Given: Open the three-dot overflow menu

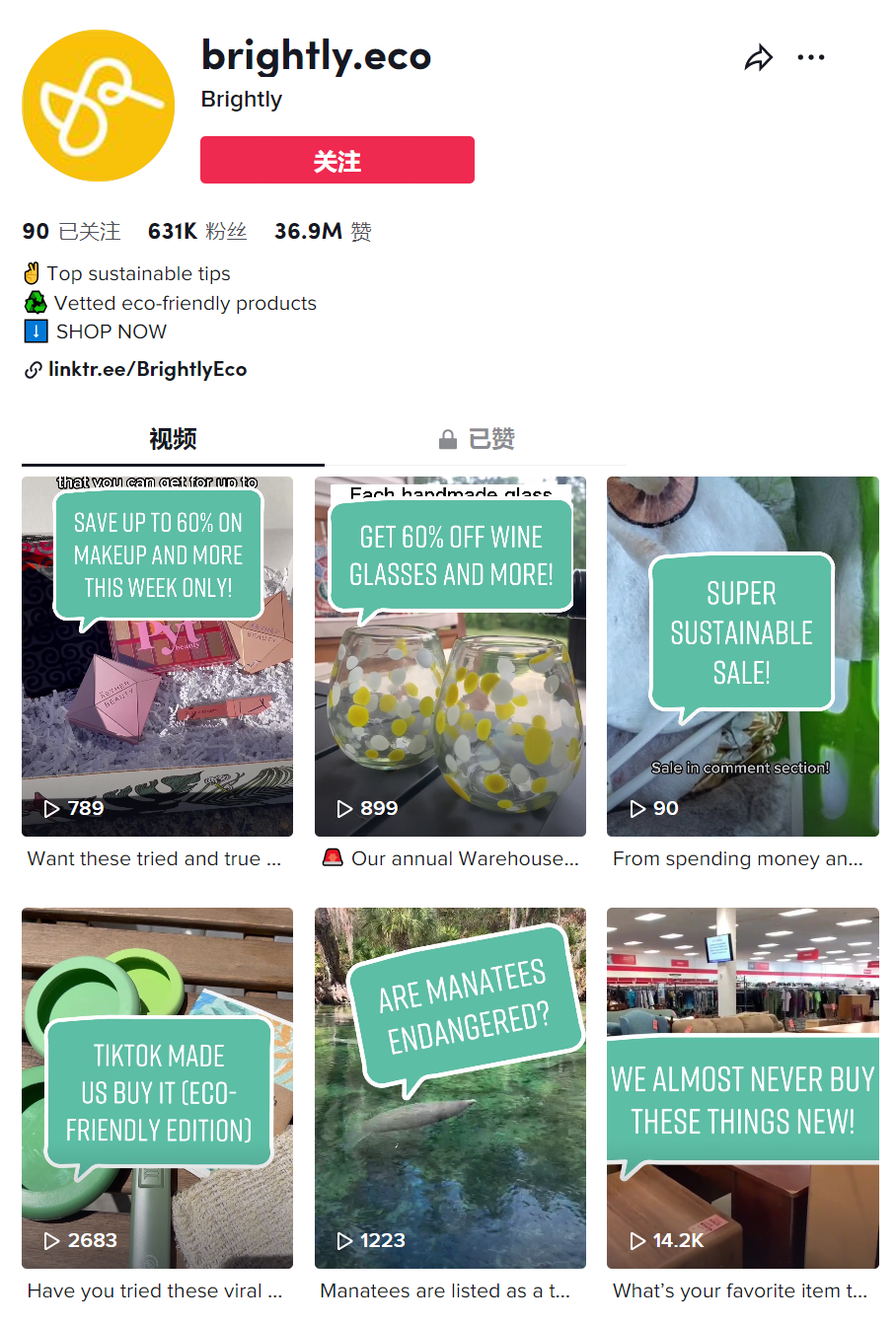Looking at the screenshot, I should click(x=811, y=58).
